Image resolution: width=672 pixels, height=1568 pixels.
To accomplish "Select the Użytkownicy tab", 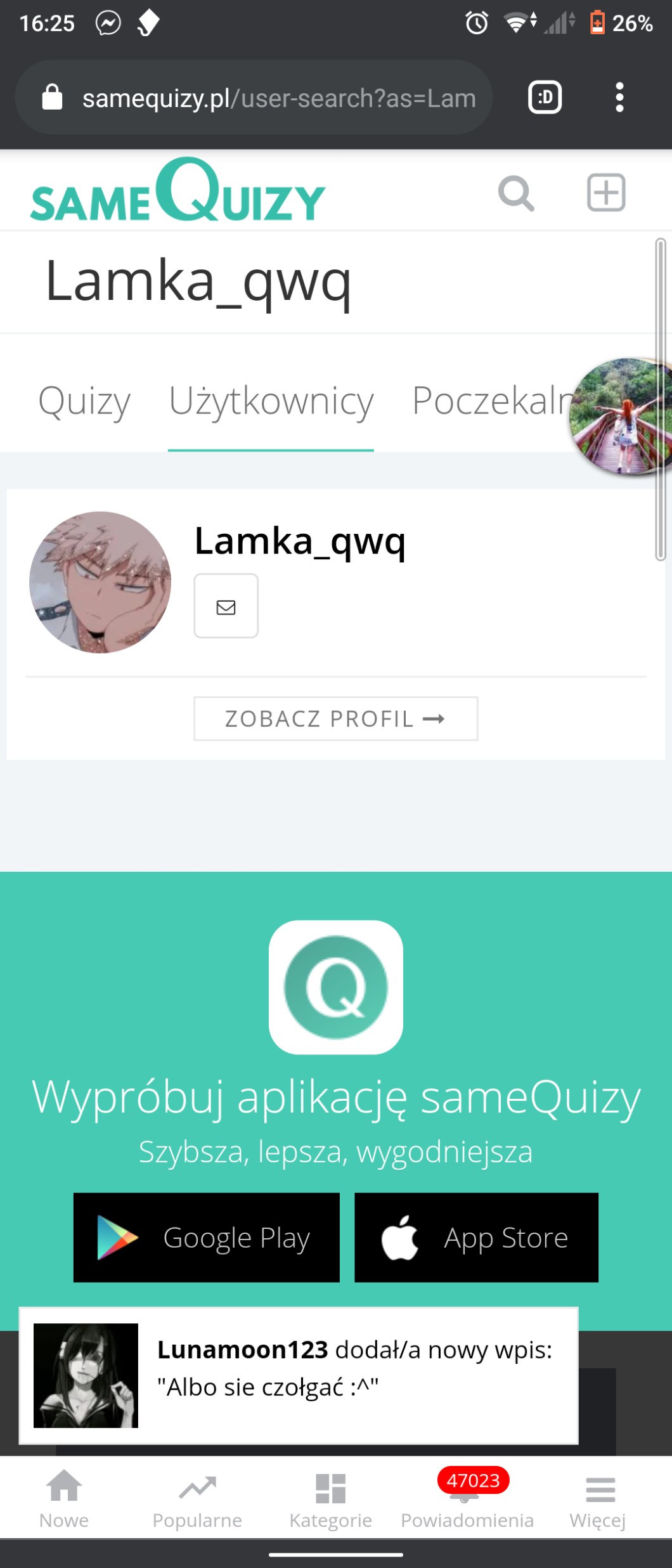I will pos(271,401).
